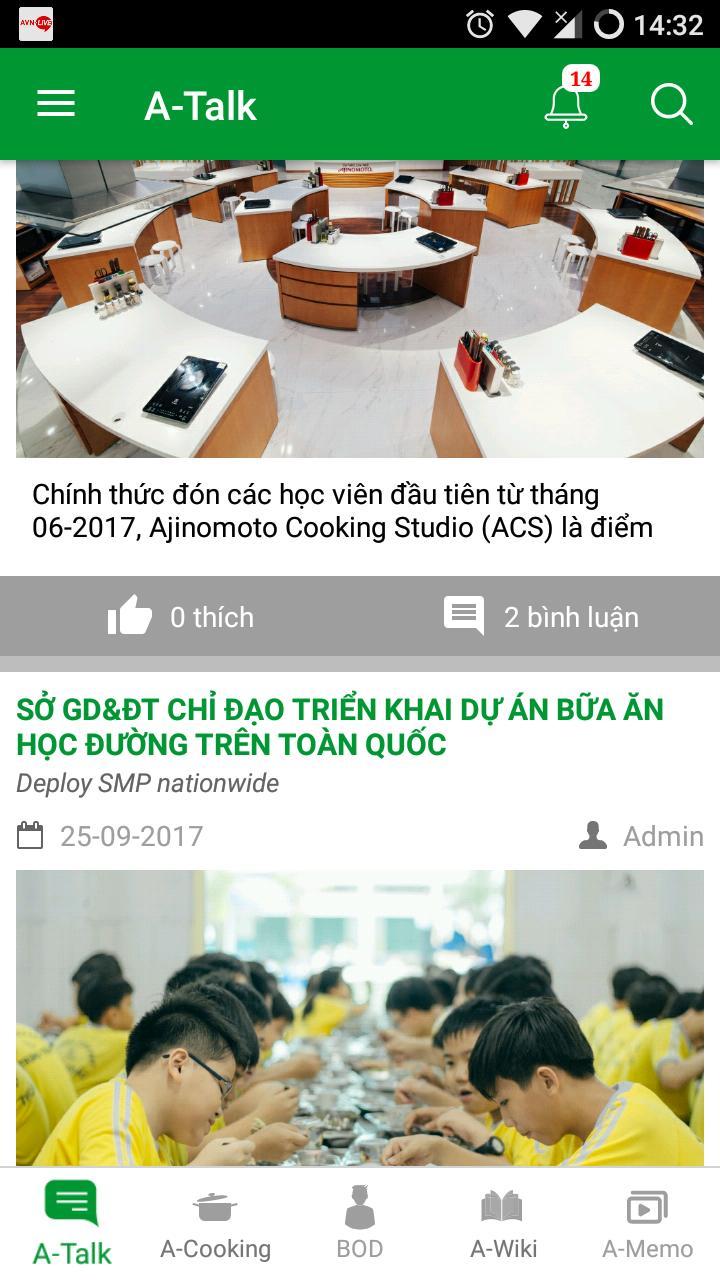Switch to the A-Cooking tab
The width and height of the screenshot is (720, 1280).
[x=216, y=1224]
